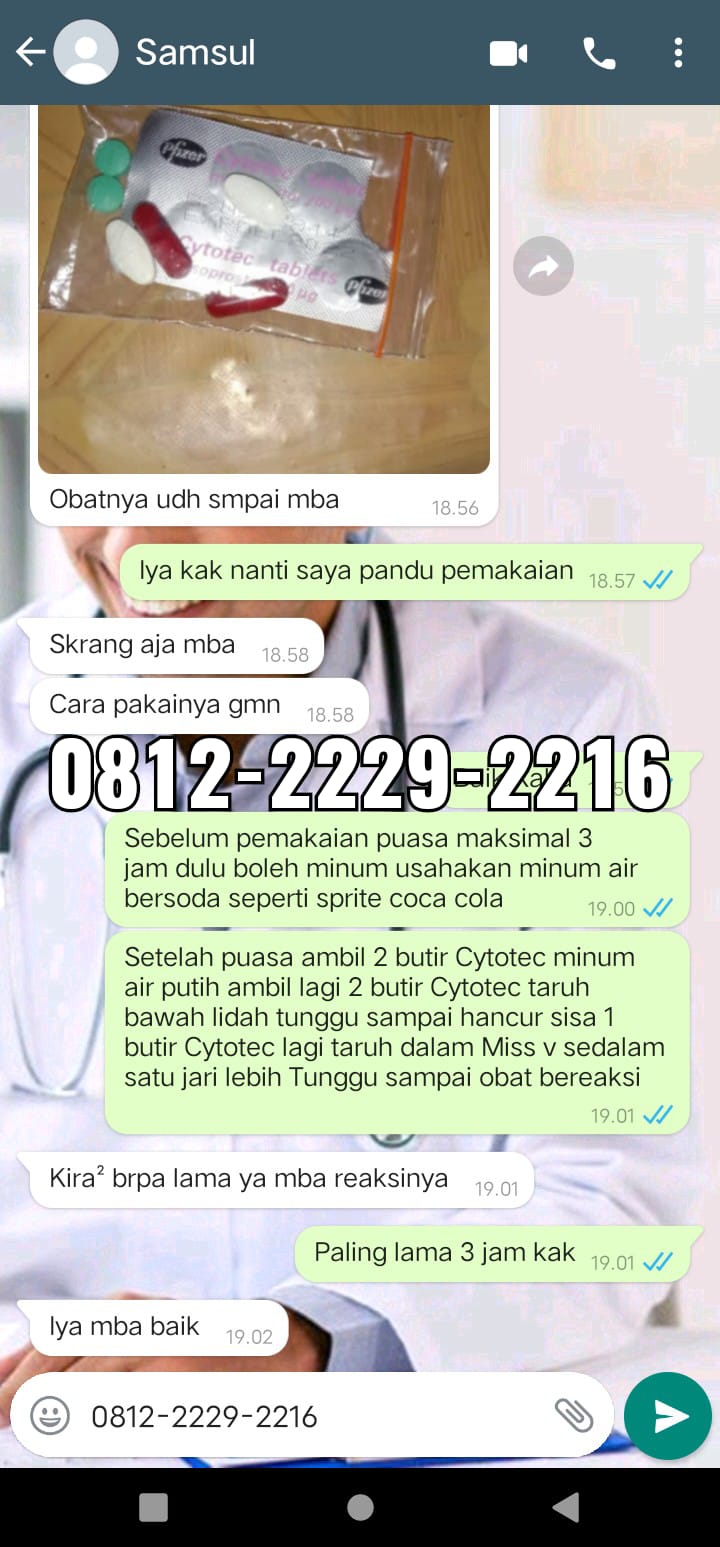
Task: Start a voice call with Samsul
Action: click(599, 53)
